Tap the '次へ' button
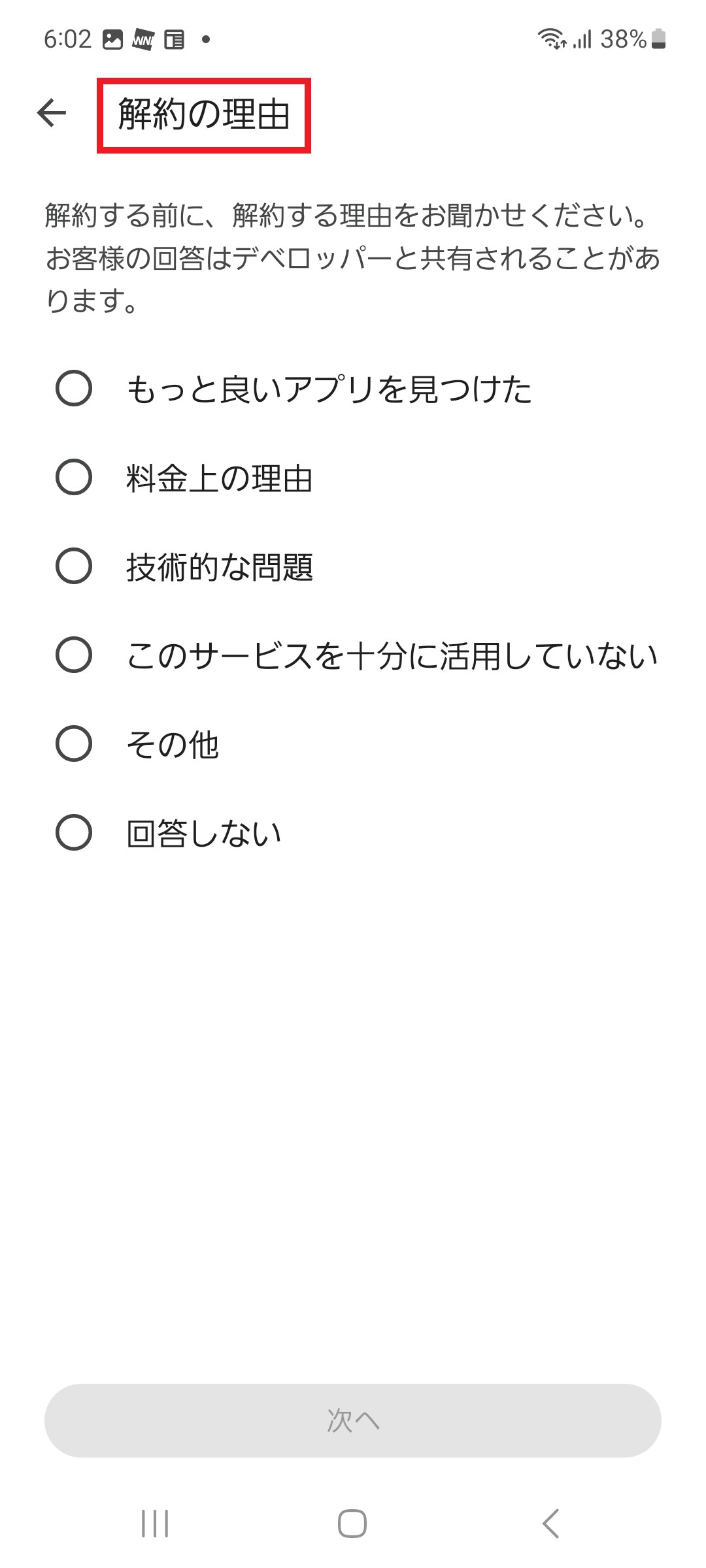Viewport: 706px width, 1568px height. (353, 1420)
